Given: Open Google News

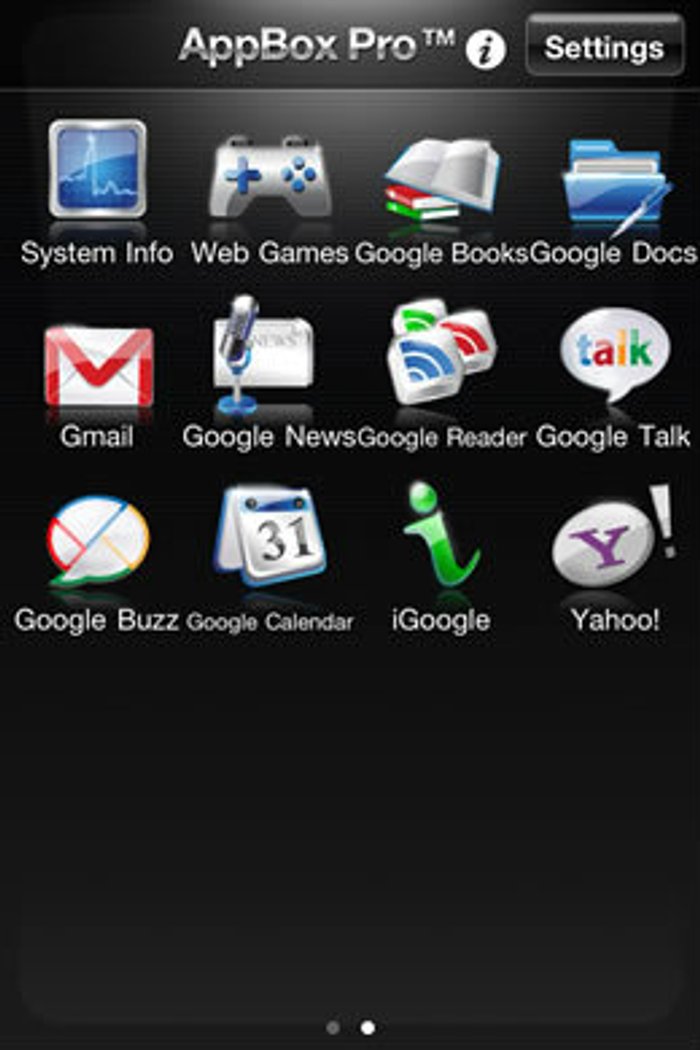Looking at the screenshot, I should coord(263,357).
